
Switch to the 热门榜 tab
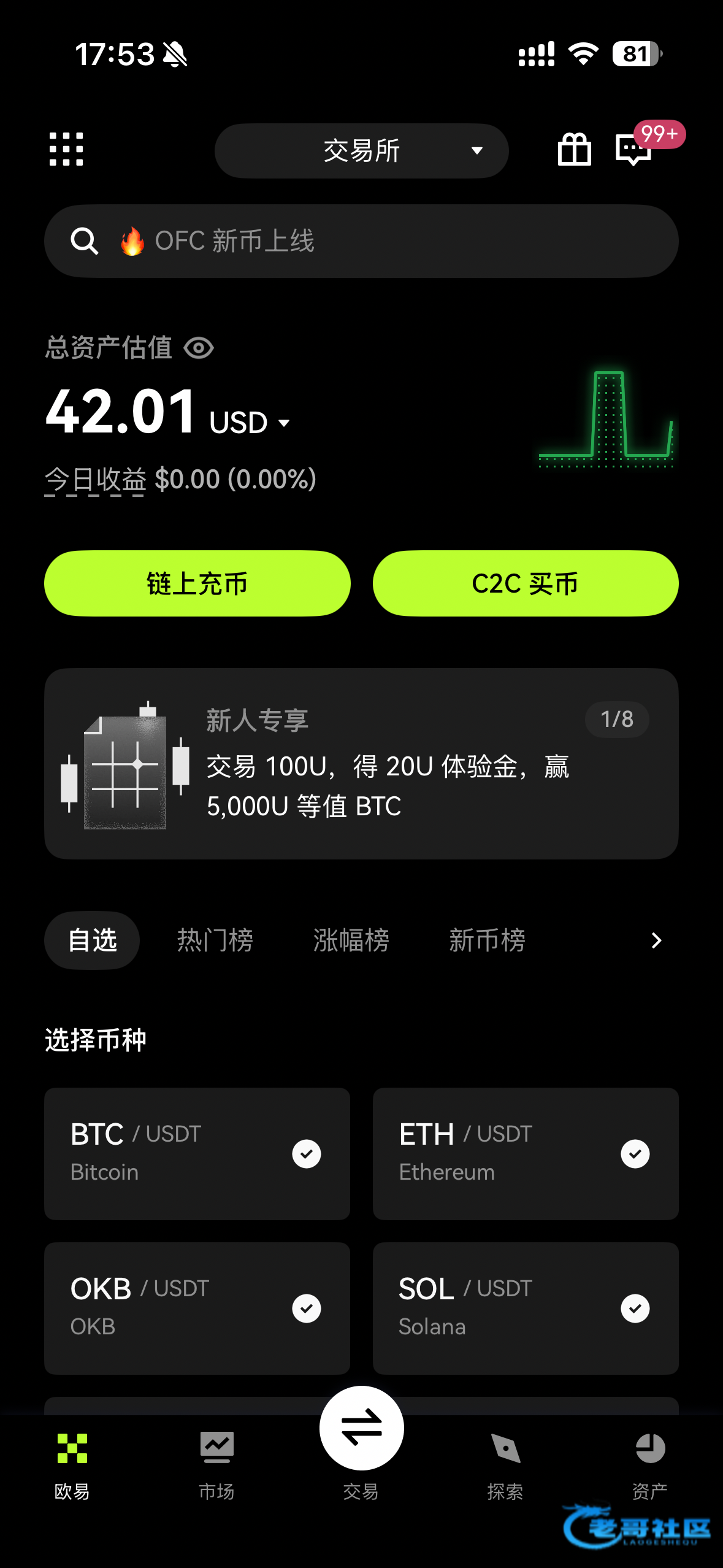point(215,940)
